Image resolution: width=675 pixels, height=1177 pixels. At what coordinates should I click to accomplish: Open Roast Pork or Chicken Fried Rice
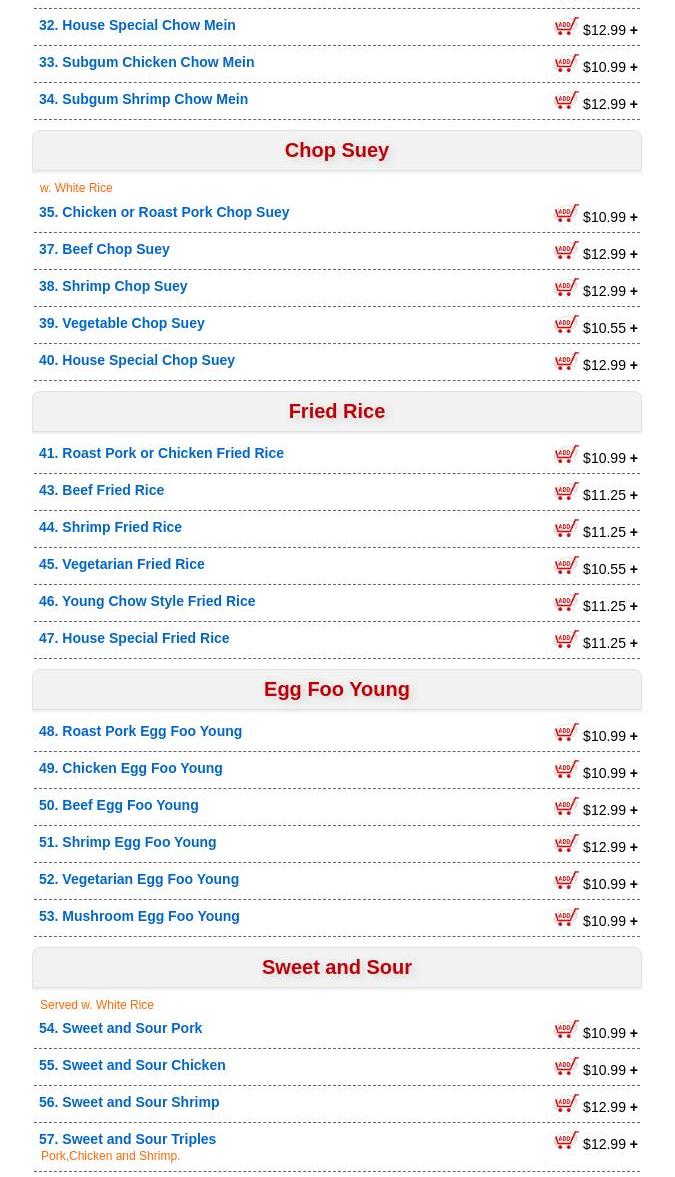pos(161,453)
